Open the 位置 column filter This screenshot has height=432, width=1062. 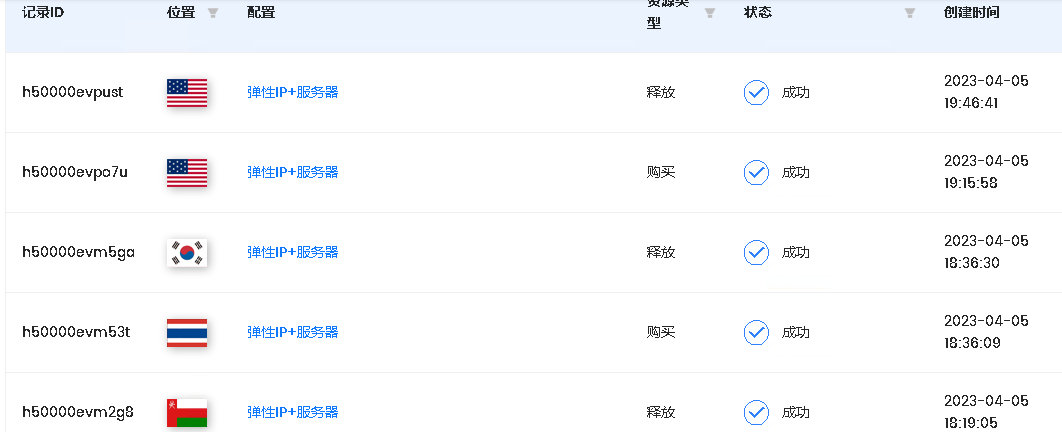pos(212,13)
